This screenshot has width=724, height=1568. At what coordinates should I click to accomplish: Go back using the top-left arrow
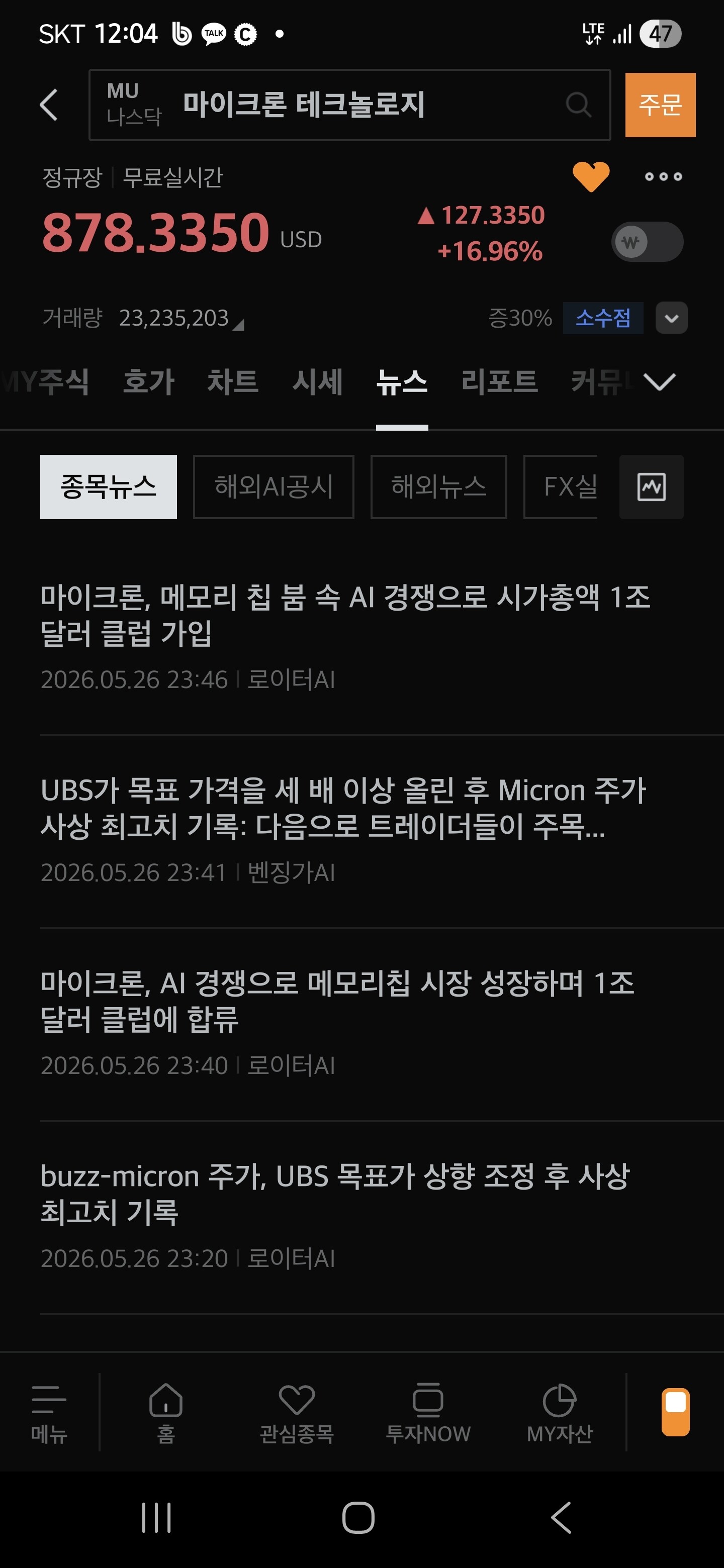pos(49,105)
